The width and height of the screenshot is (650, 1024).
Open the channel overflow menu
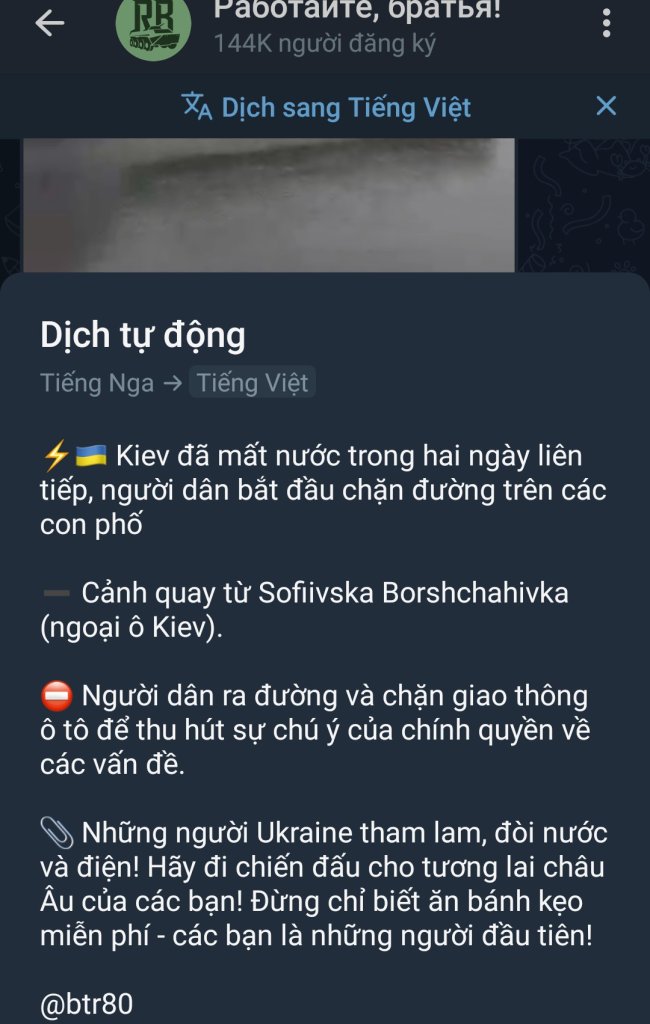click(607, 24)
